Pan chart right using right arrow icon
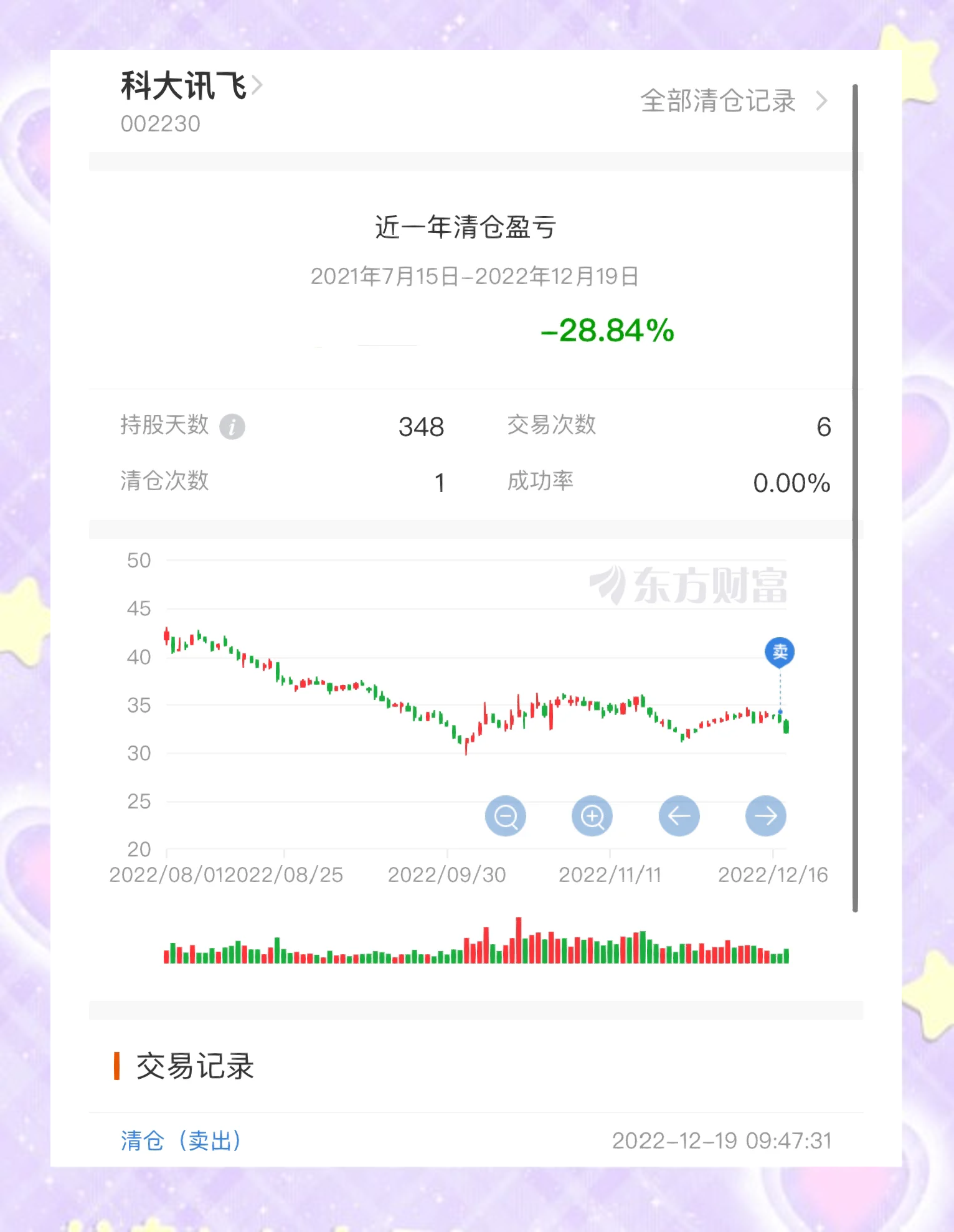 (x=765, y=815)
